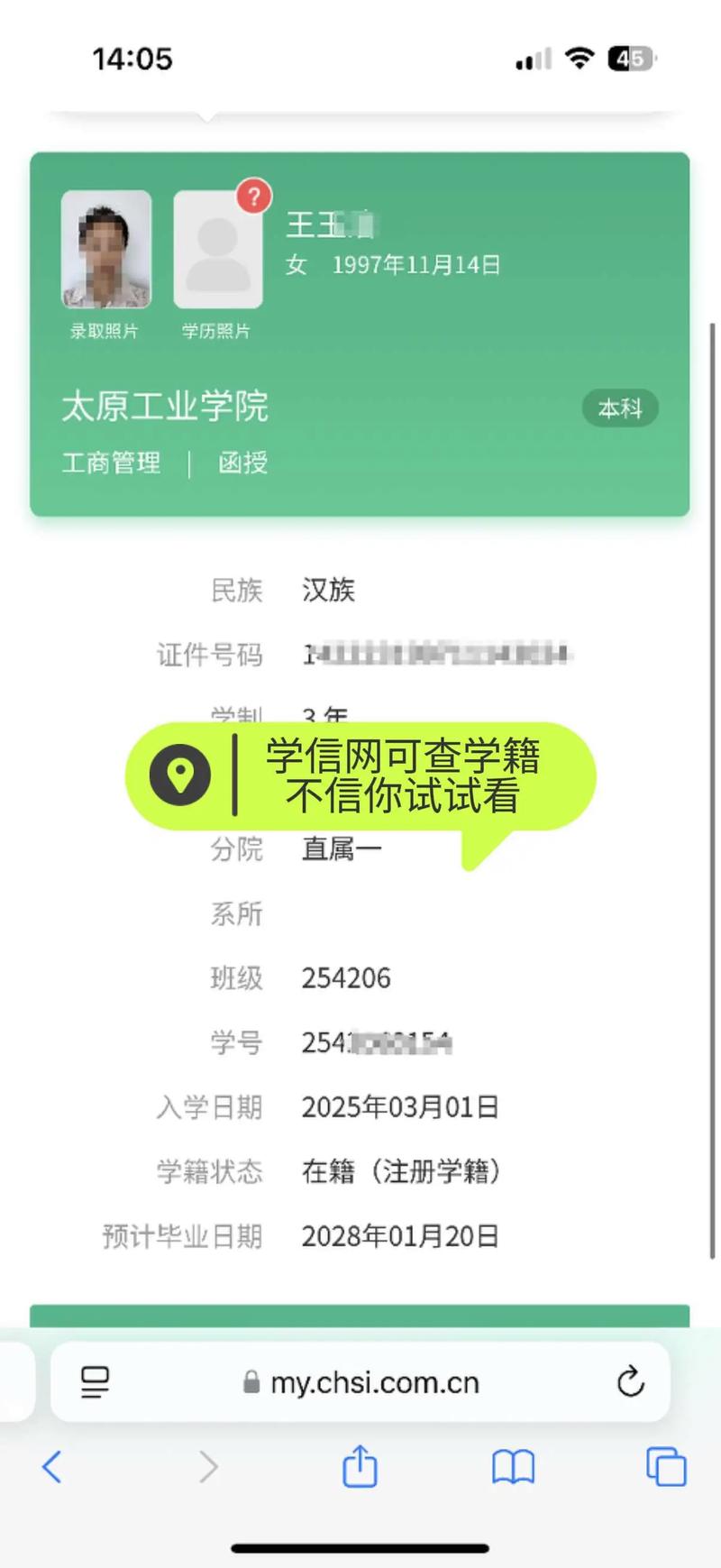Viewport: 721px width, 1568px height.
Task: Select the 本科 degree badge
Action: tap(620, 408)
